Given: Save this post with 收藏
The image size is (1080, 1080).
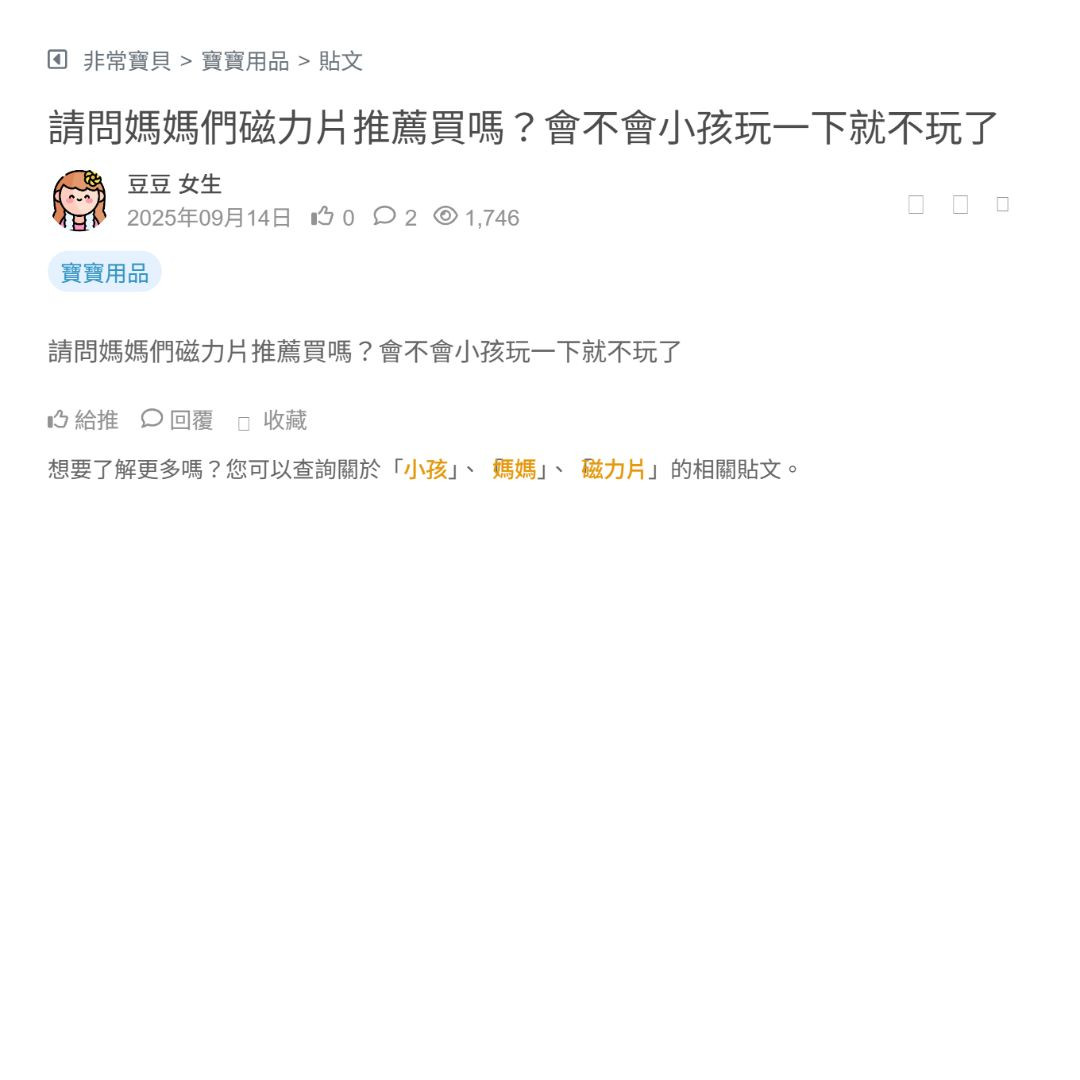Looking at the screenshot, I should tap(274, 421).
